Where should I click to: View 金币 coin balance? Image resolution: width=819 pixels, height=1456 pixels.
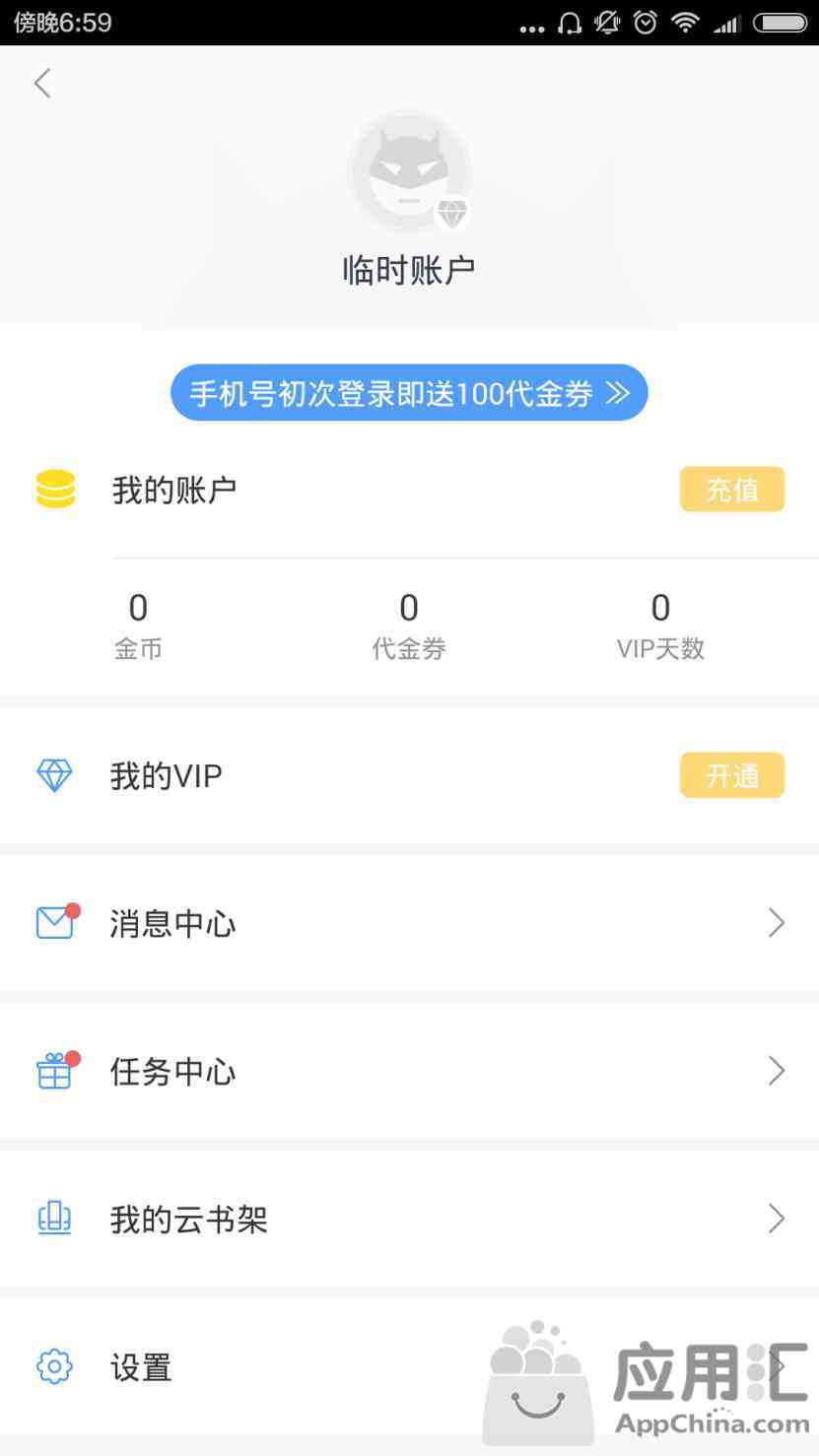138,627
